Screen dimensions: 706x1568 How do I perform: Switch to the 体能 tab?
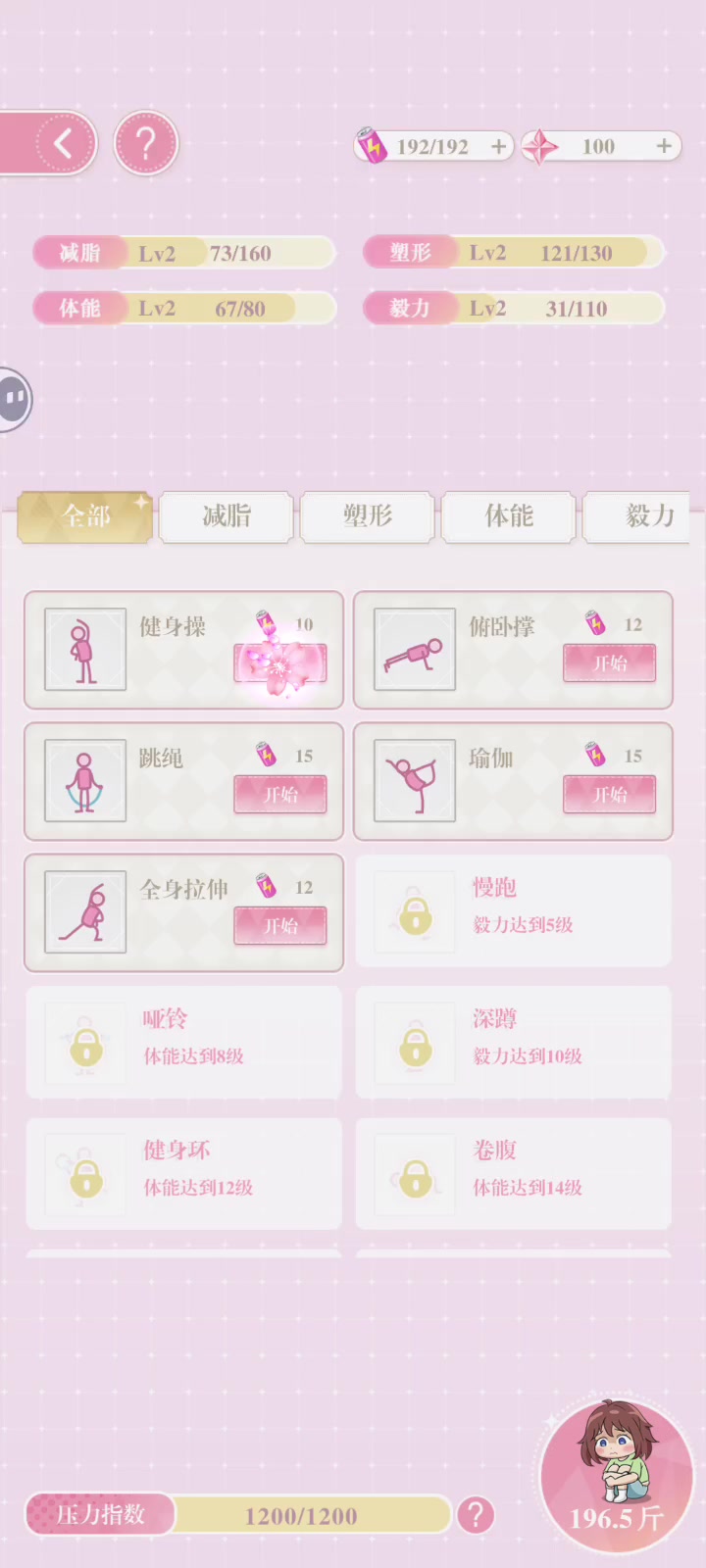509,516
